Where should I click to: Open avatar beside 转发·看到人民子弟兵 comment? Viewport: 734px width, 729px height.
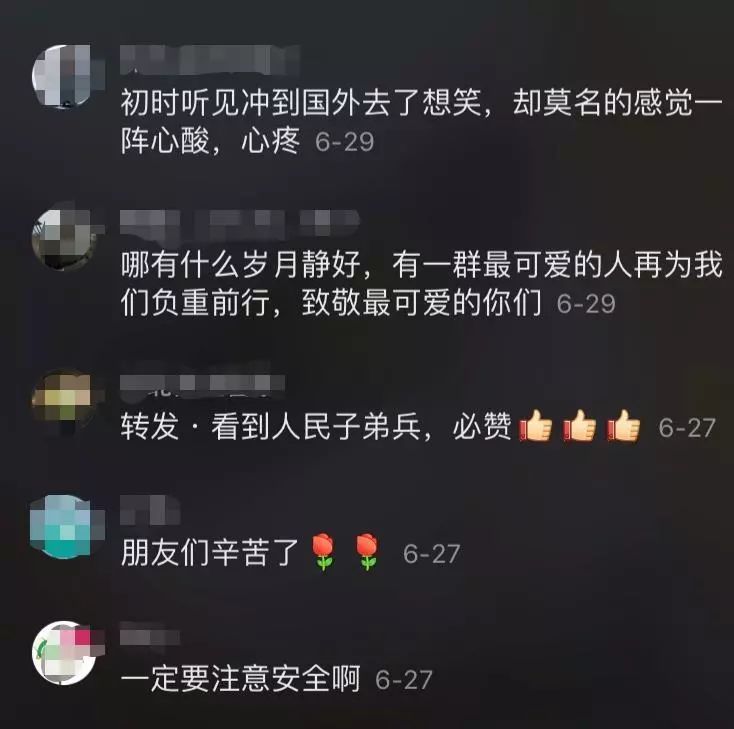click(x=64, y=402)
